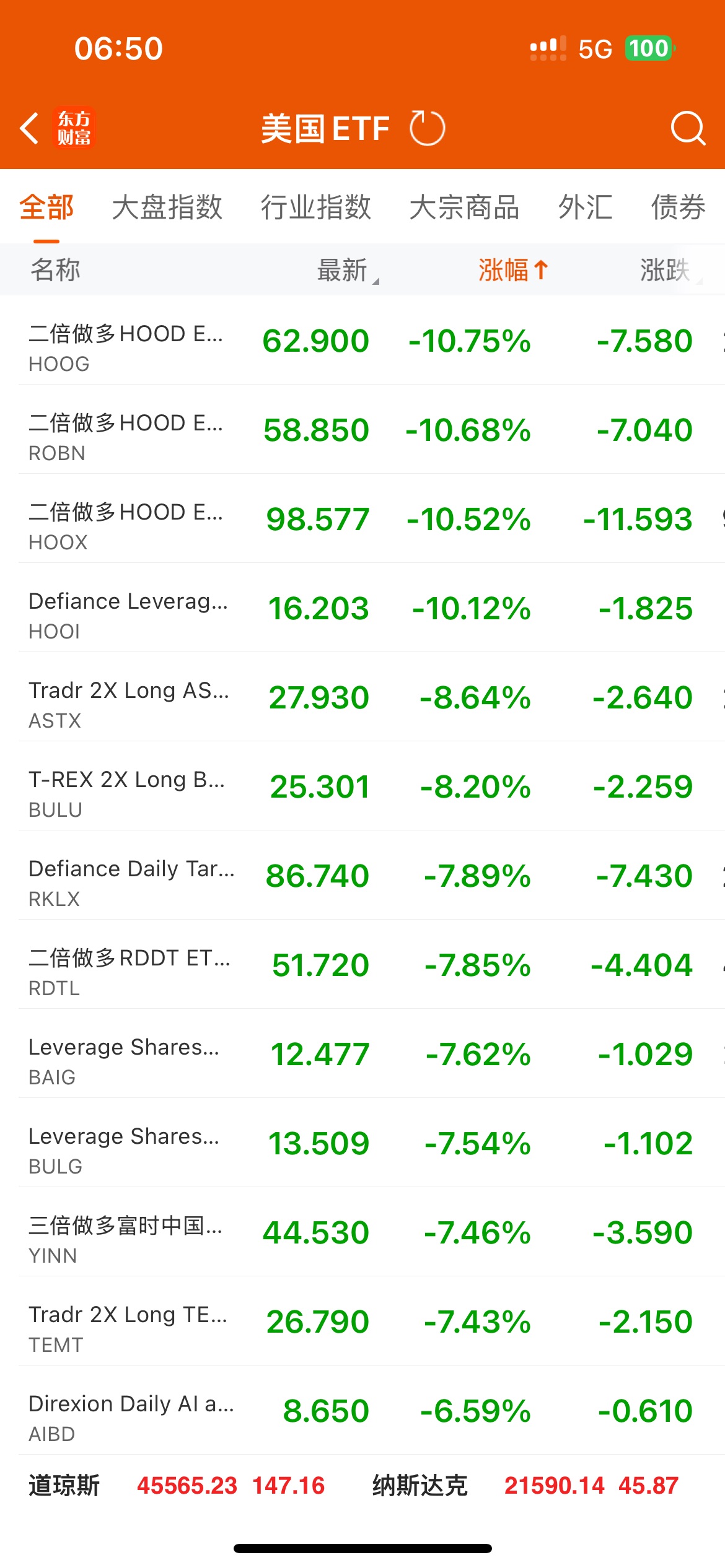Switch to the 行业指数 tab
The height and width of the screenshot is (1568, 725).
point(315,207)
